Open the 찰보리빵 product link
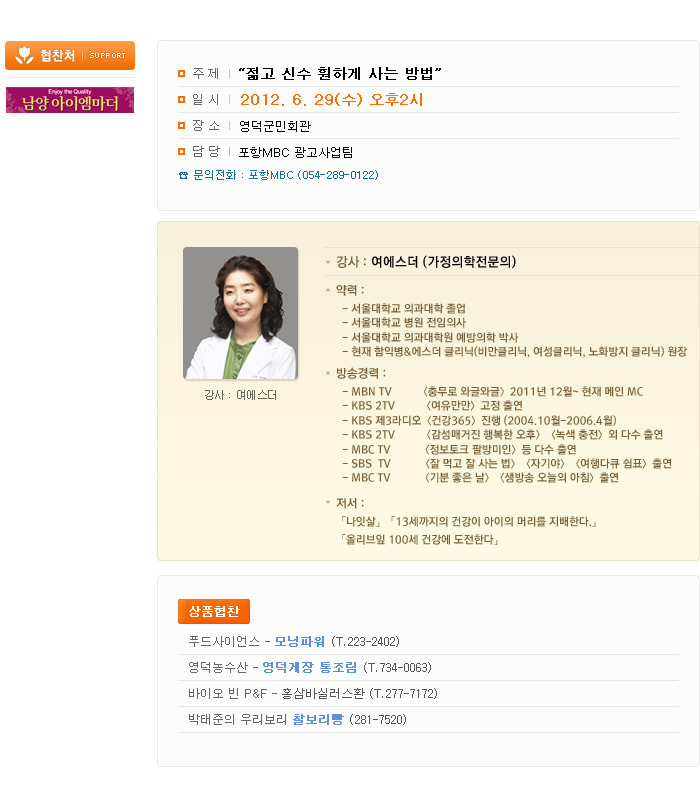700x800 pixels. coord(317,719)
